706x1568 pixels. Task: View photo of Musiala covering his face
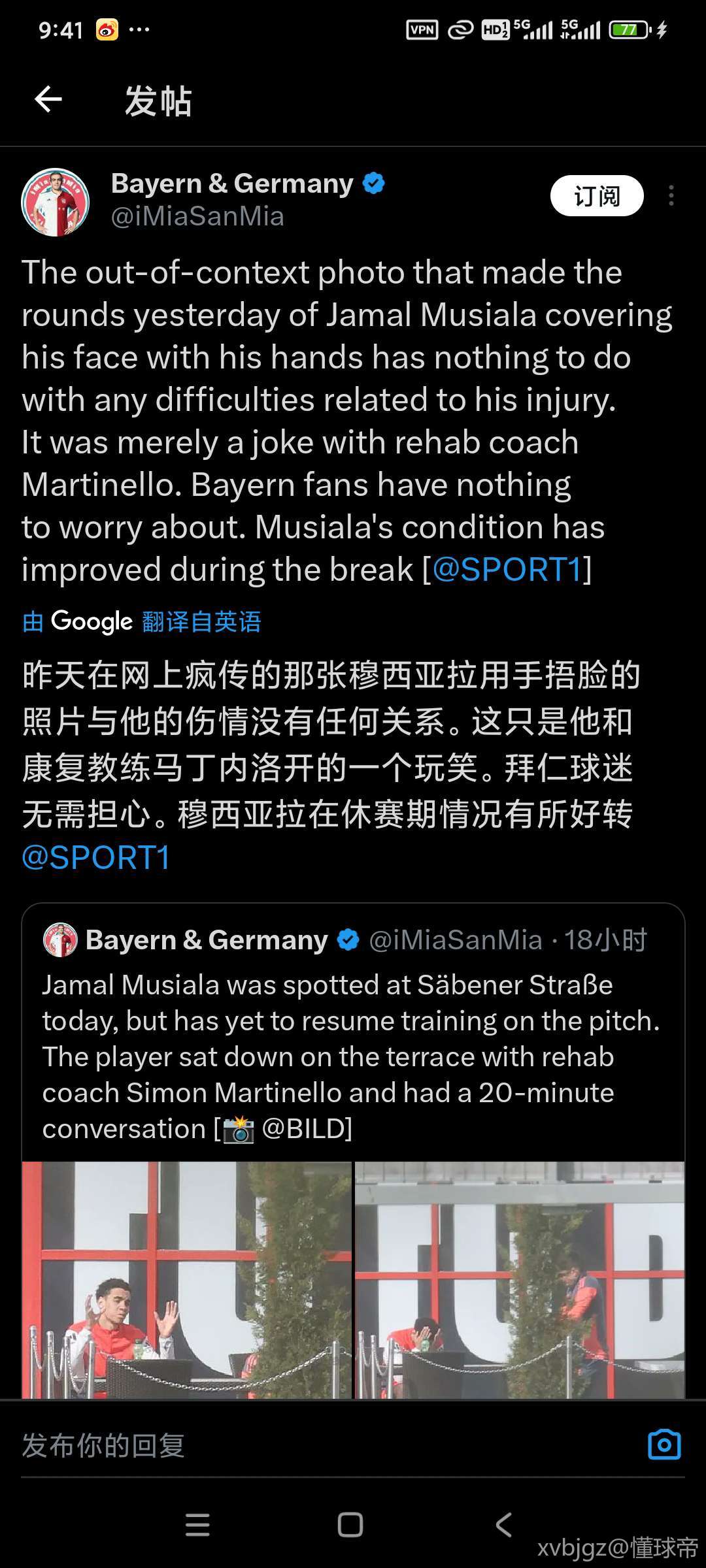519,1279
